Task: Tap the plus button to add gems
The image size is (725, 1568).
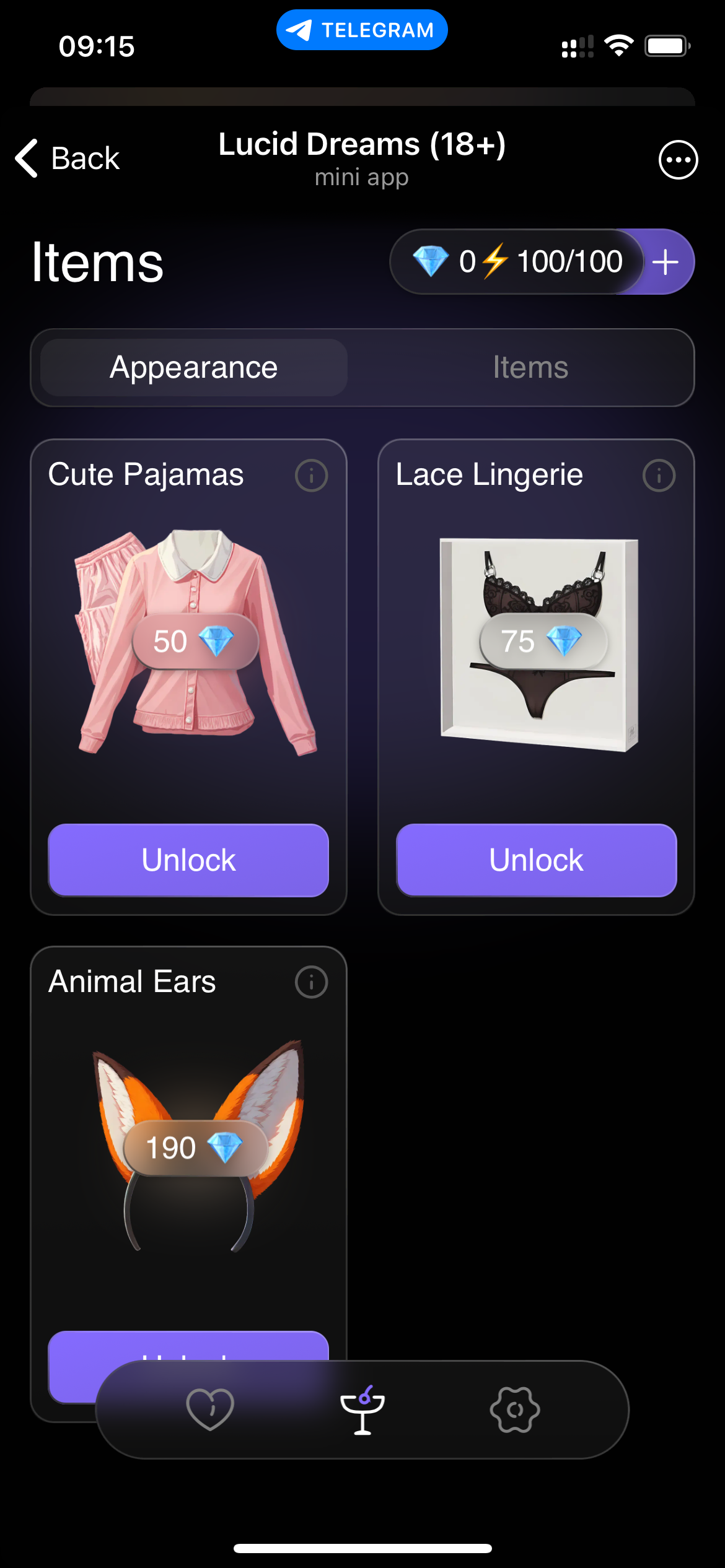Action: (x=666, y=261)
